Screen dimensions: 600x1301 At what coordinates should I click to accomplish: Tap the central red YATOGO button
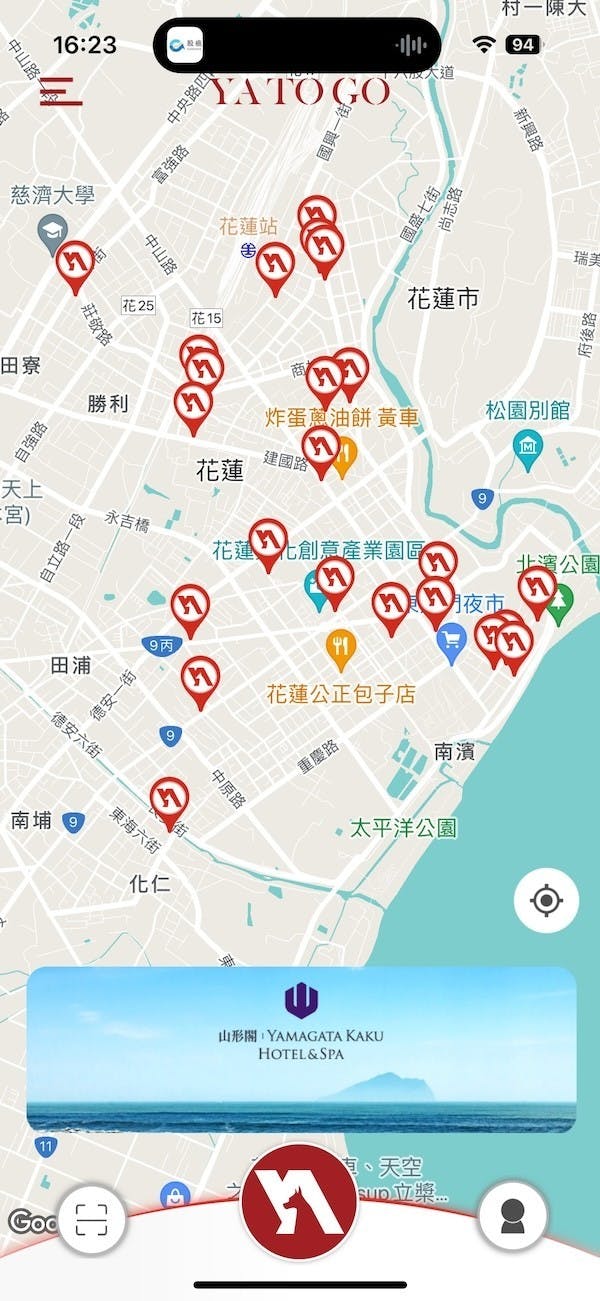point(299,1202)
